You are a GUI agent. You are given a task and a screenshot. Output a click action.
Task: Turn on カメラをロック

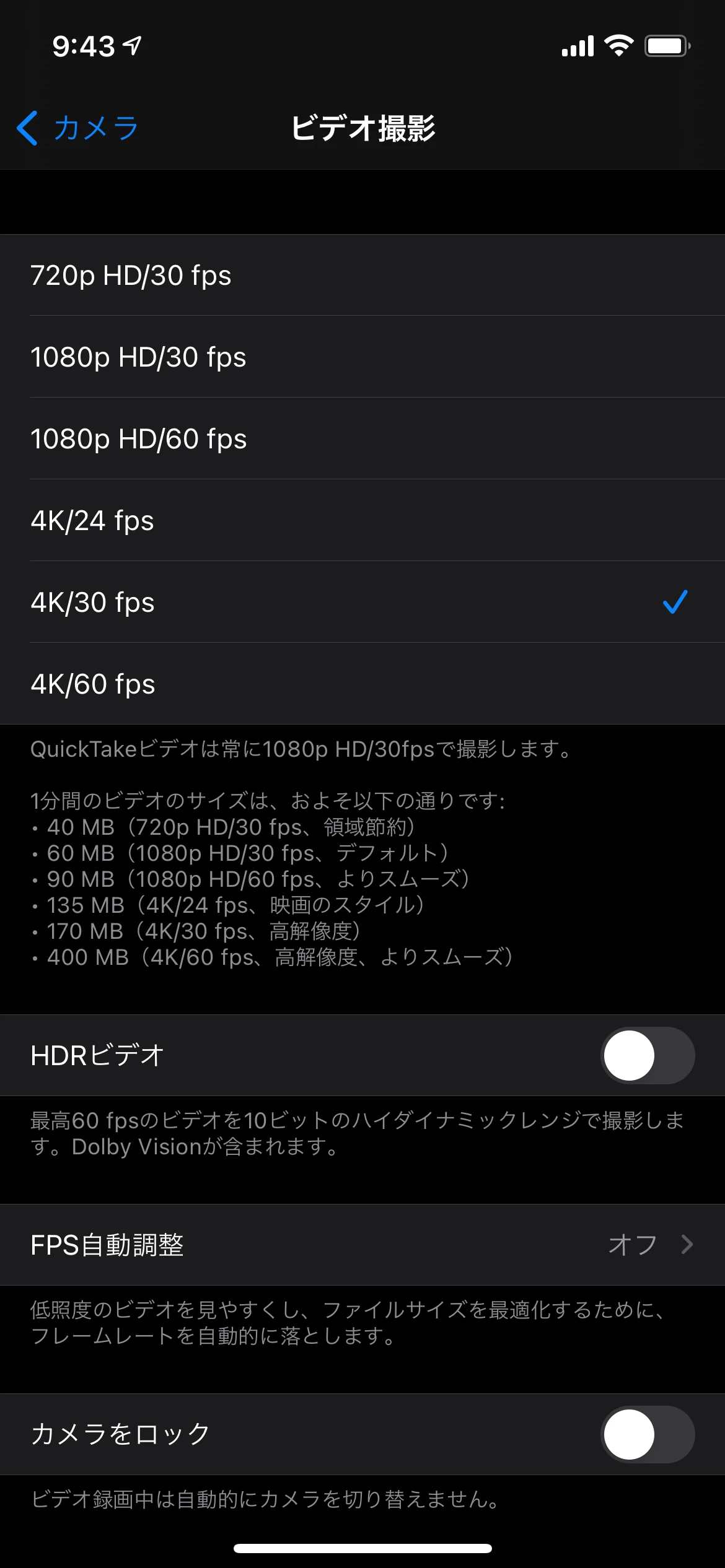tap(647, 1434)
